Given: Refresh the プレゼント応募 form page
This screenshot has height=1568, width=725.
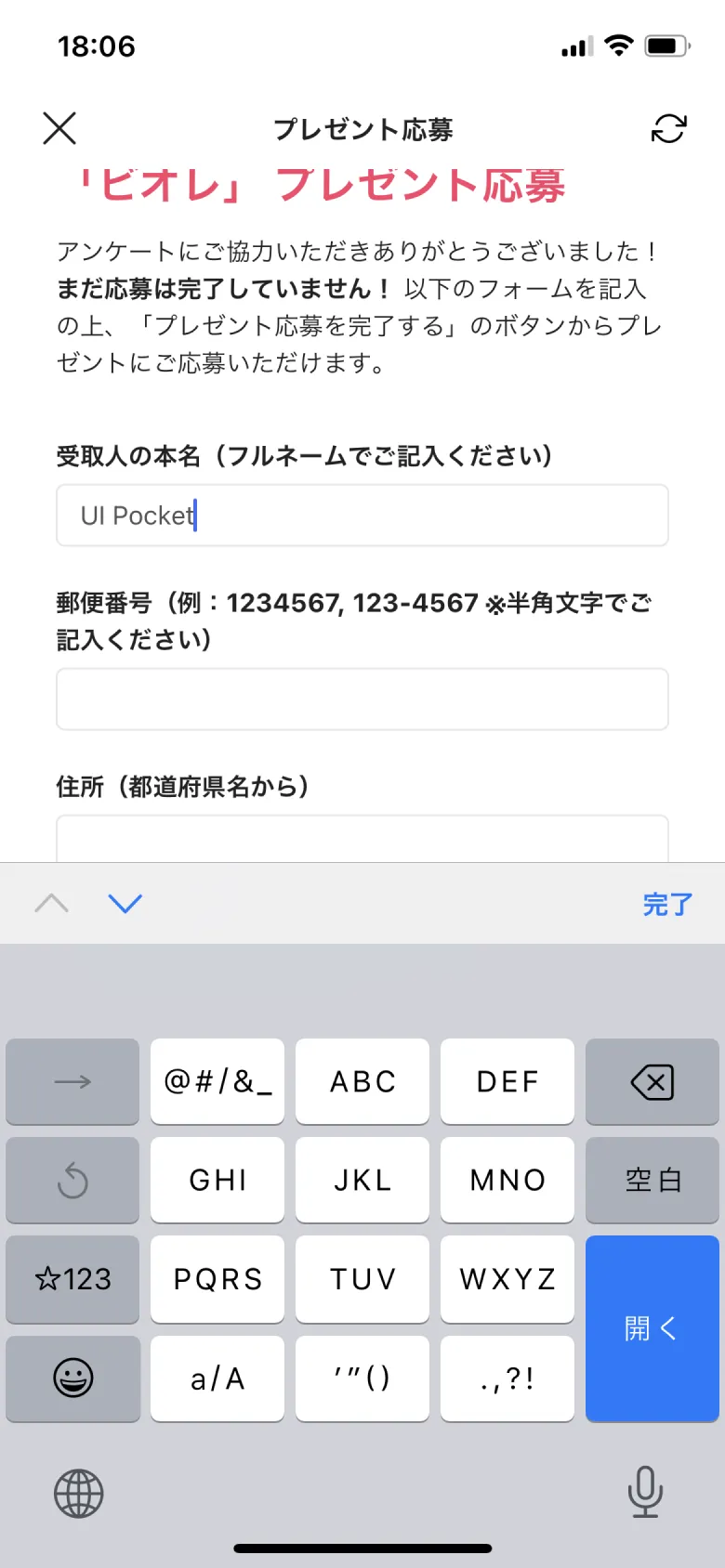Looking at the screenshot, I should (x=668, y=129).
